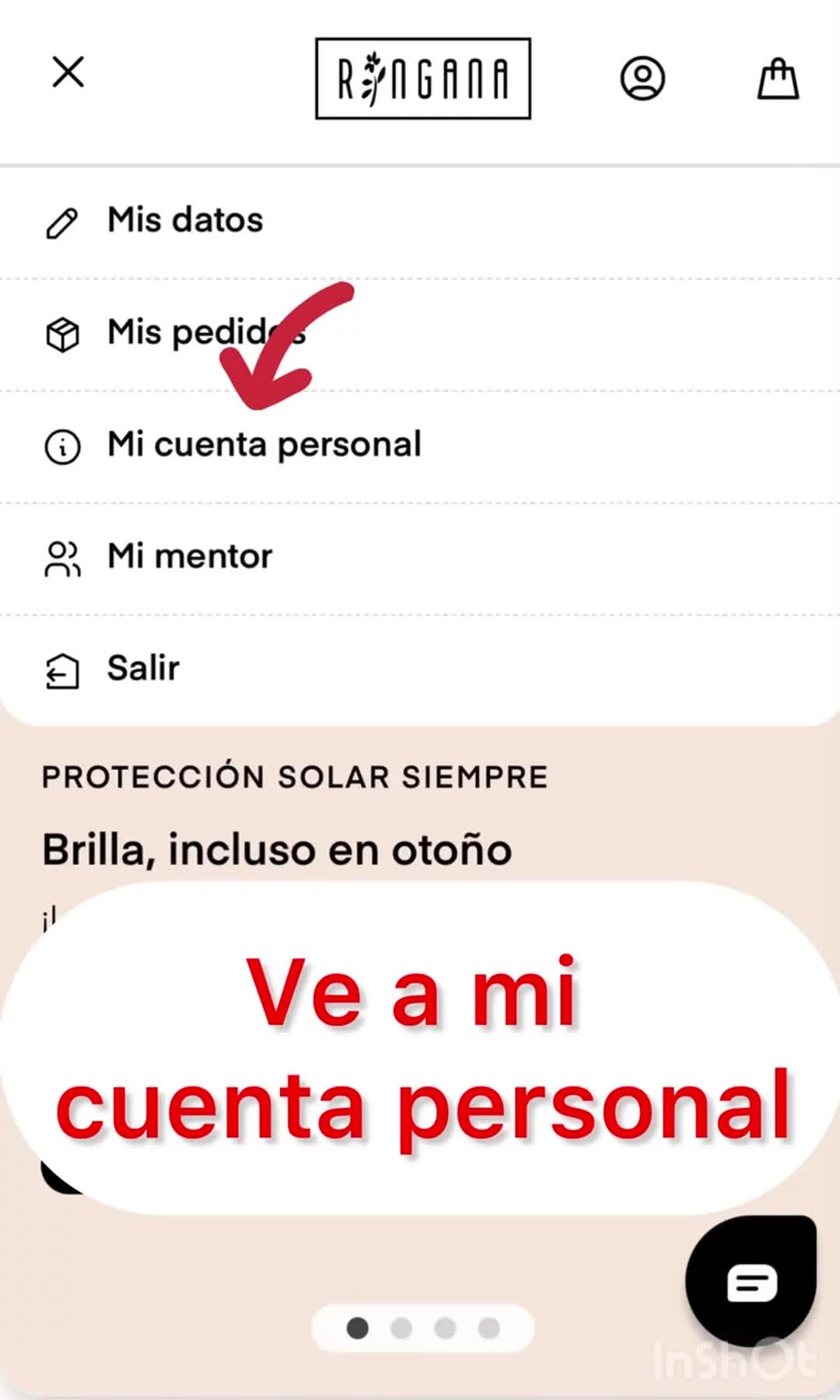Go to Mi cuenta personal

[x=264, y=446]
